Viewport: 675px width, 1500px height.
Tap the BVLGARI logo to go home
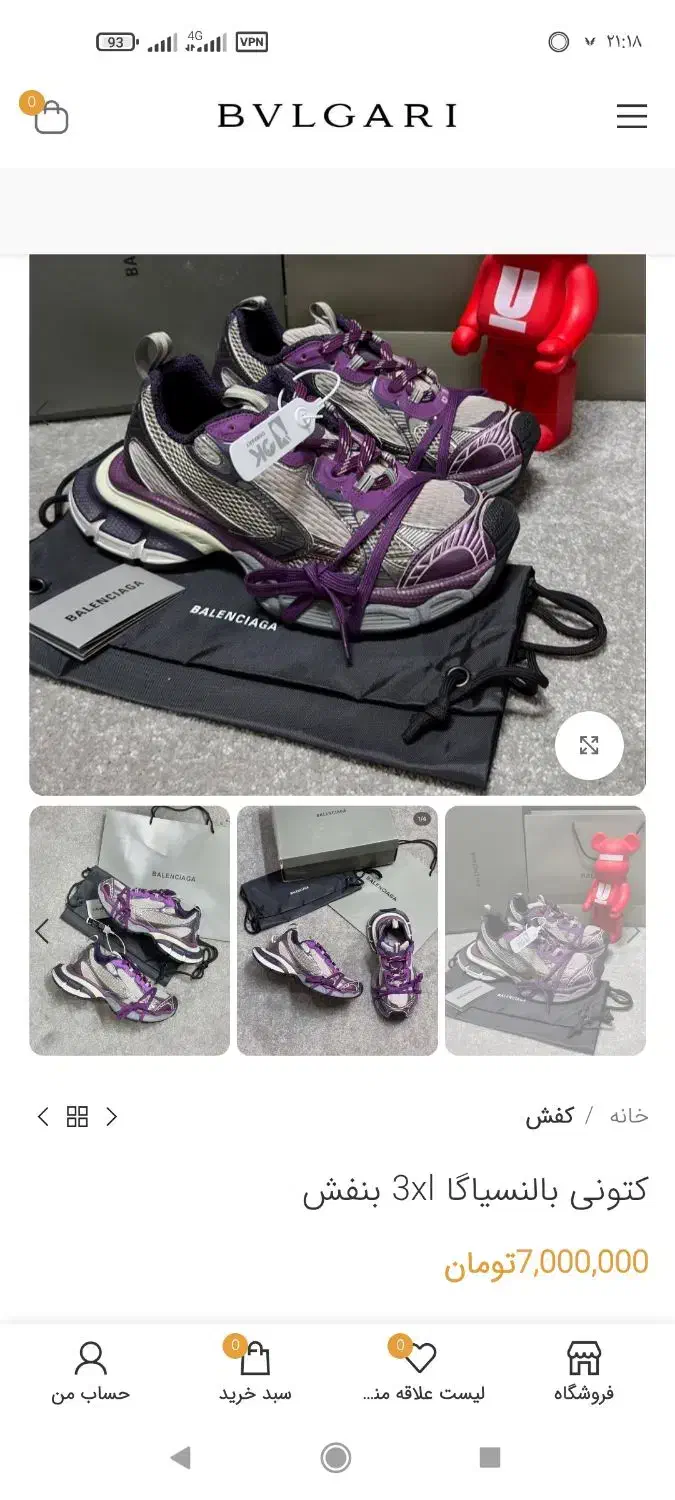point(337,116)
